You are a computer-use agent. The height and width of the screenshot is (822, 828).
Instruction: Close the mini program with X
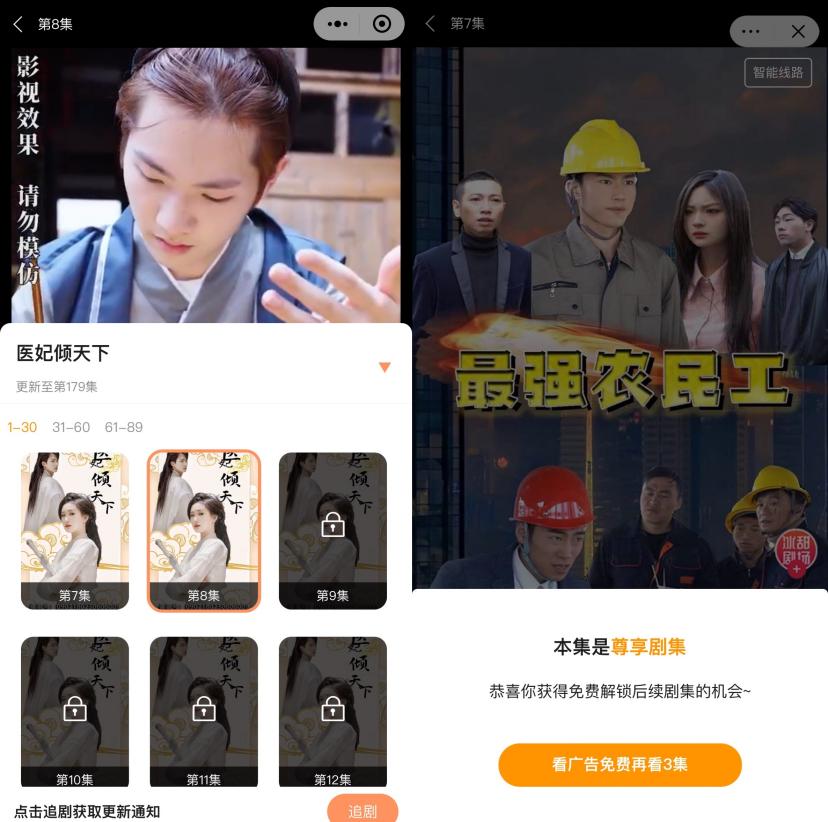(797, 32)
